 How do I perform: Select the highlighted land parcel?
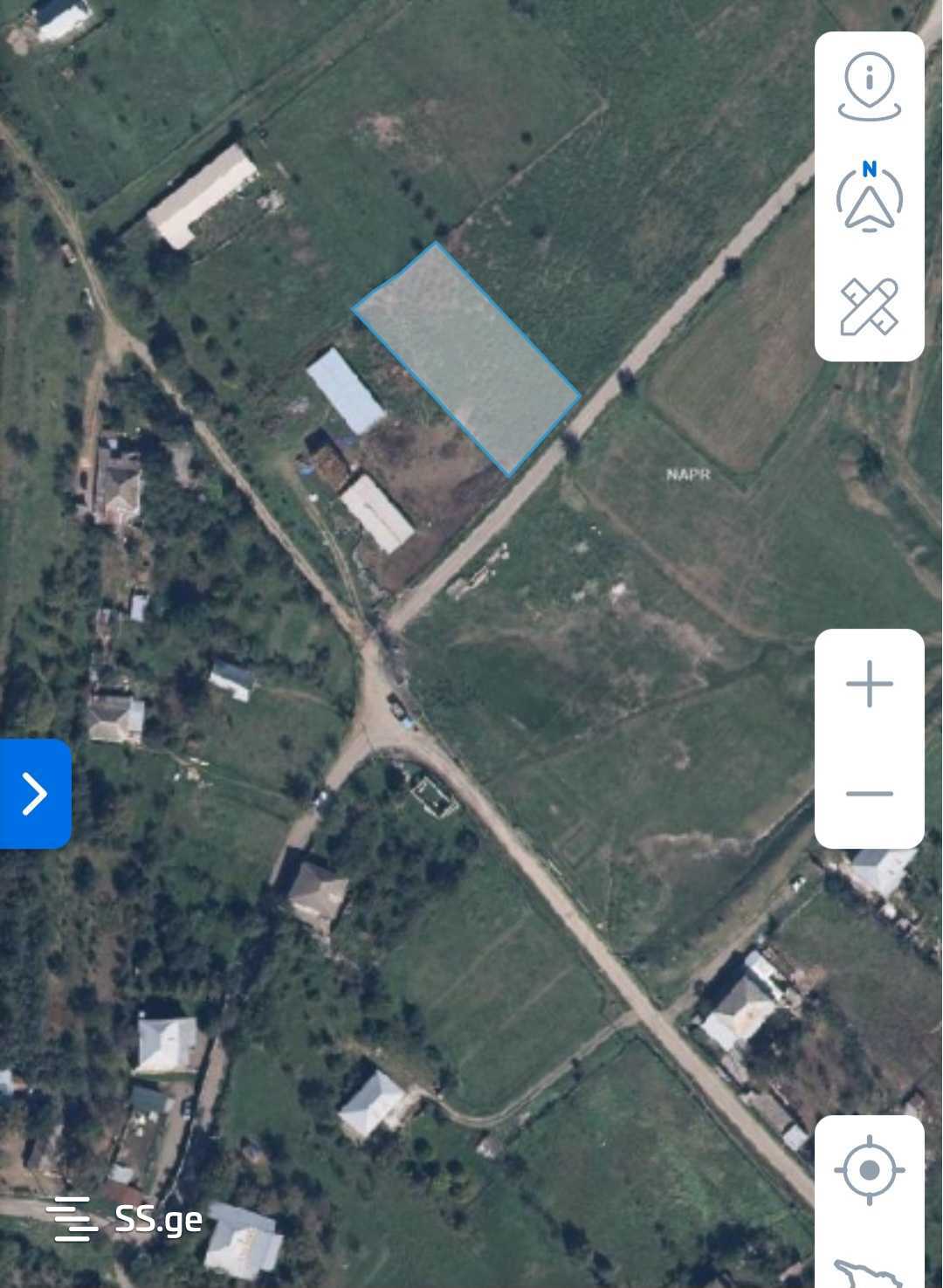468,360
